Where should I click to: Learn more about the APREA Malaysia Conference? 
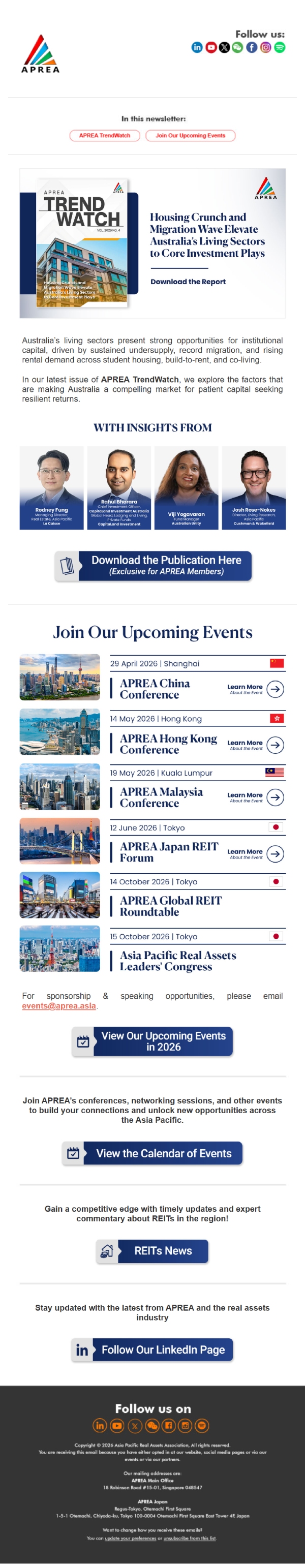[275, 797]
